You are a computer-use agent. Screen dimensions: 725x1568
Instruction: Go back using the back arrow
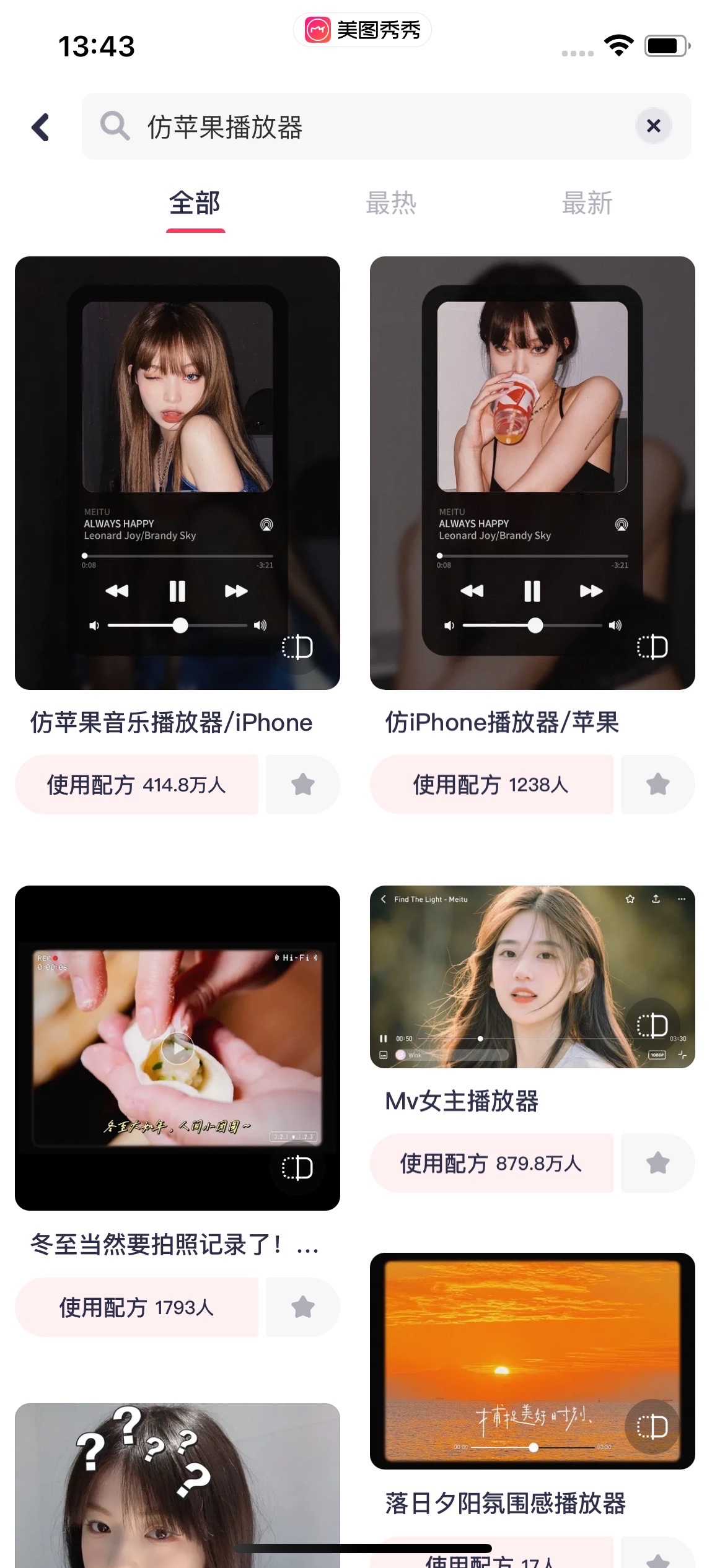pos(41,127)
